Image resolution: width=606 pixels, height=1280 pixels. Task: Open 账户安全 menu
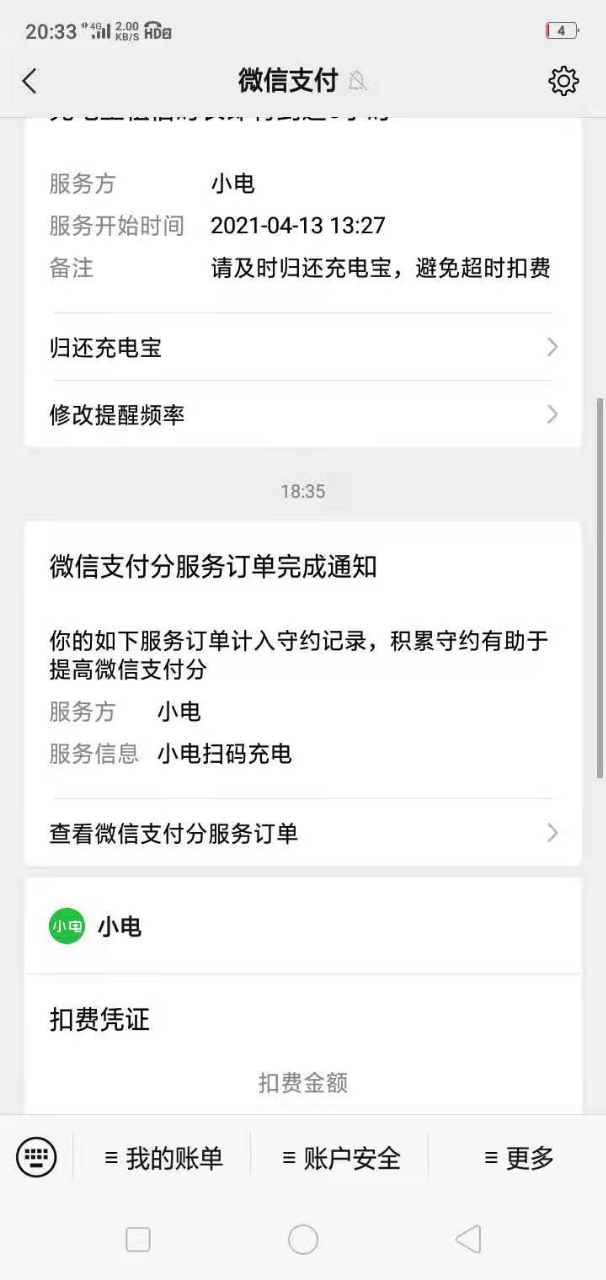[x=341, y=1158]
